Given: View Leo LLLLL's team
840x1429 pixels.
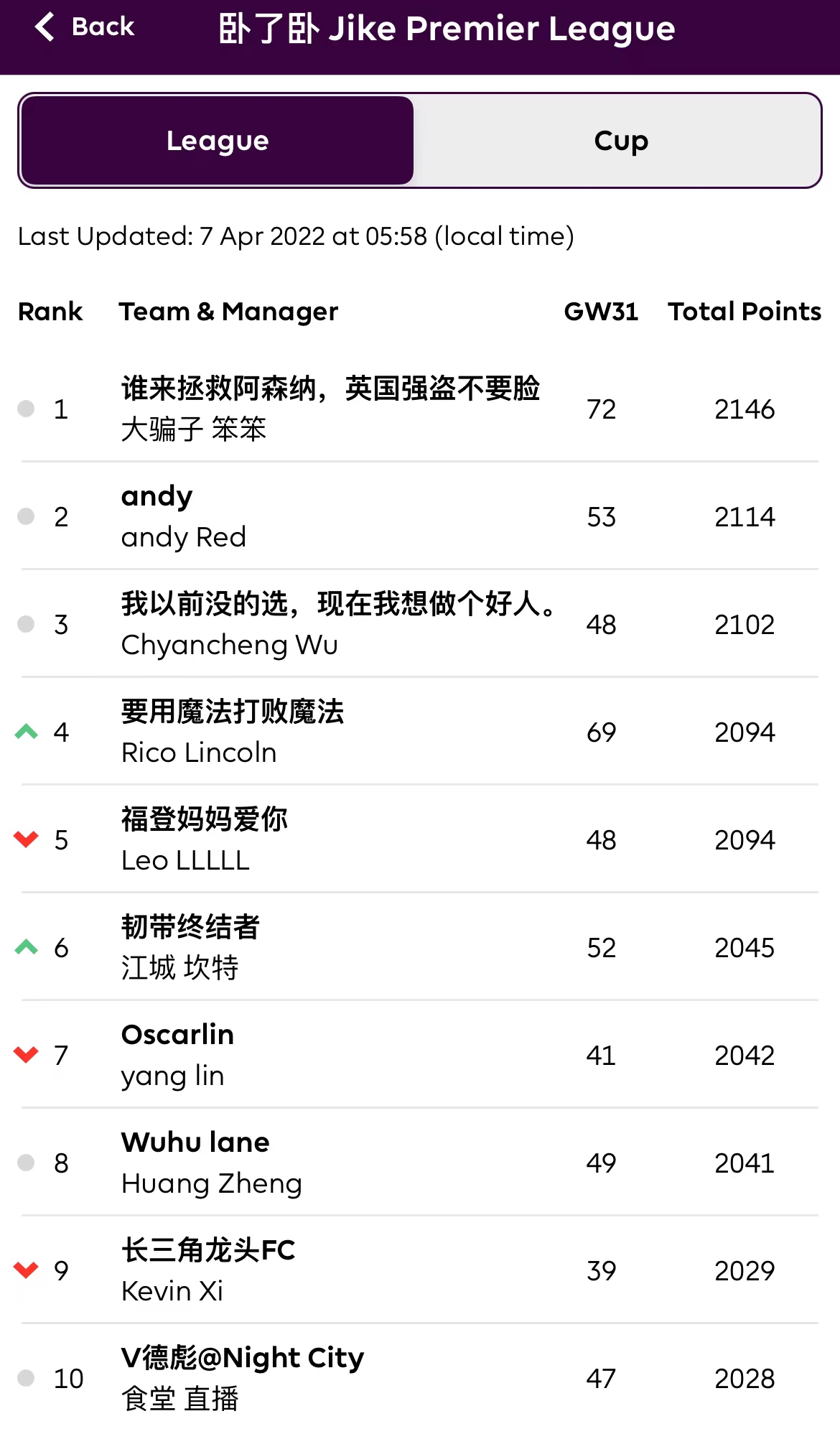Looking at the screenshot, I should (205, 839).
